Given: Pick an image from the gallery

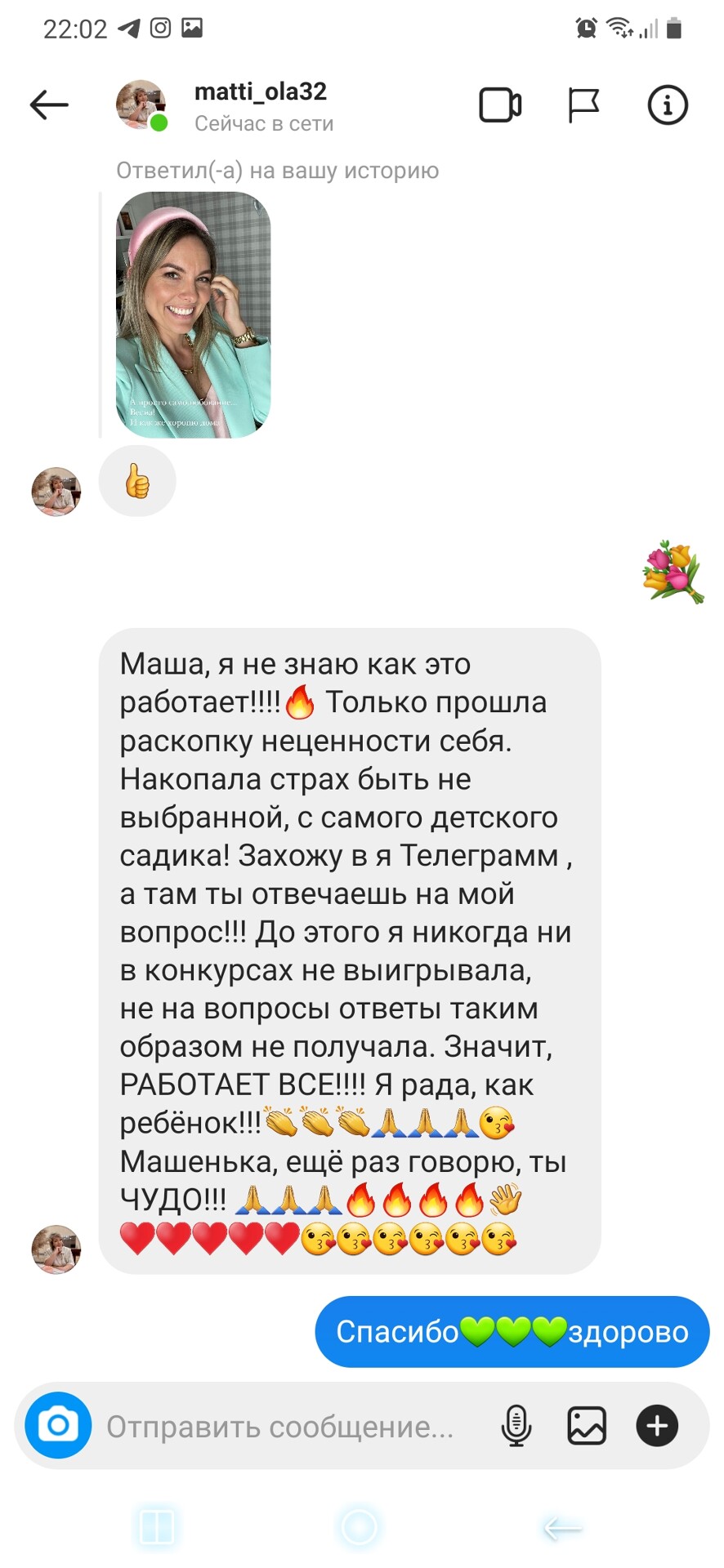Looking at the screenshot, I should (587, 1426).
